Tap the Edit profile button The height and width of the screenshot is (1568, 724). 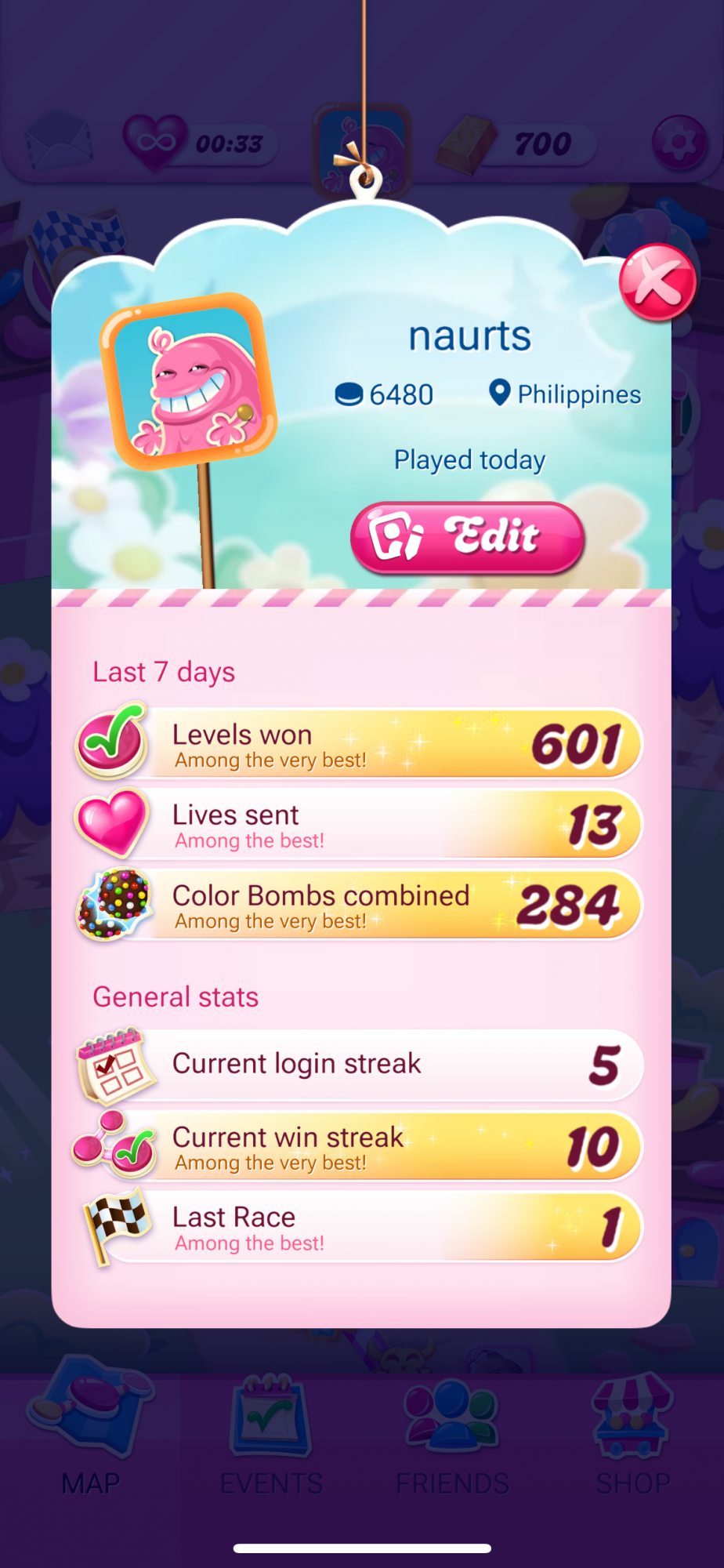point(468,538)
